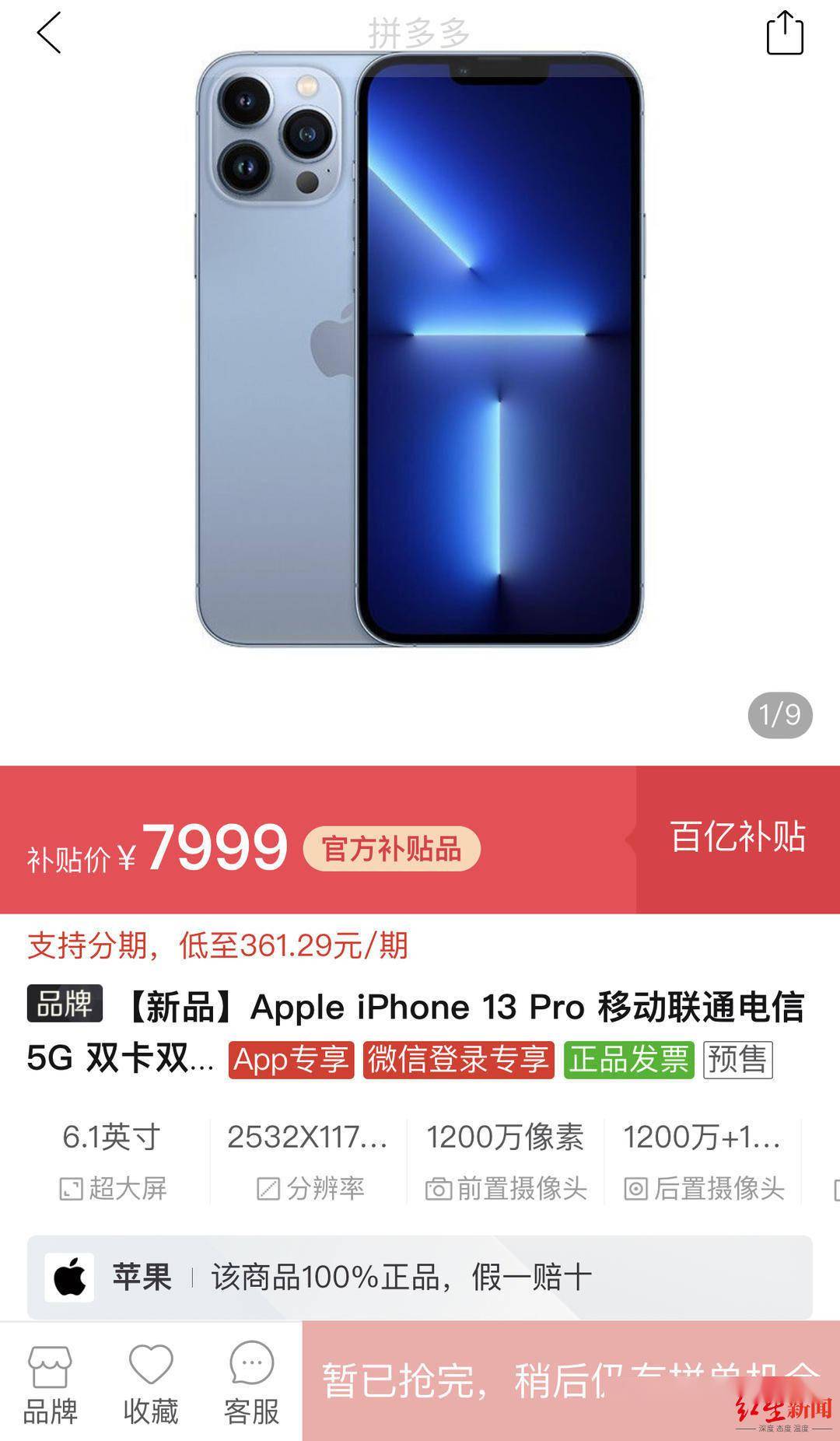Tap the 分辨率 resolution icon

(x=267, y=1188)
